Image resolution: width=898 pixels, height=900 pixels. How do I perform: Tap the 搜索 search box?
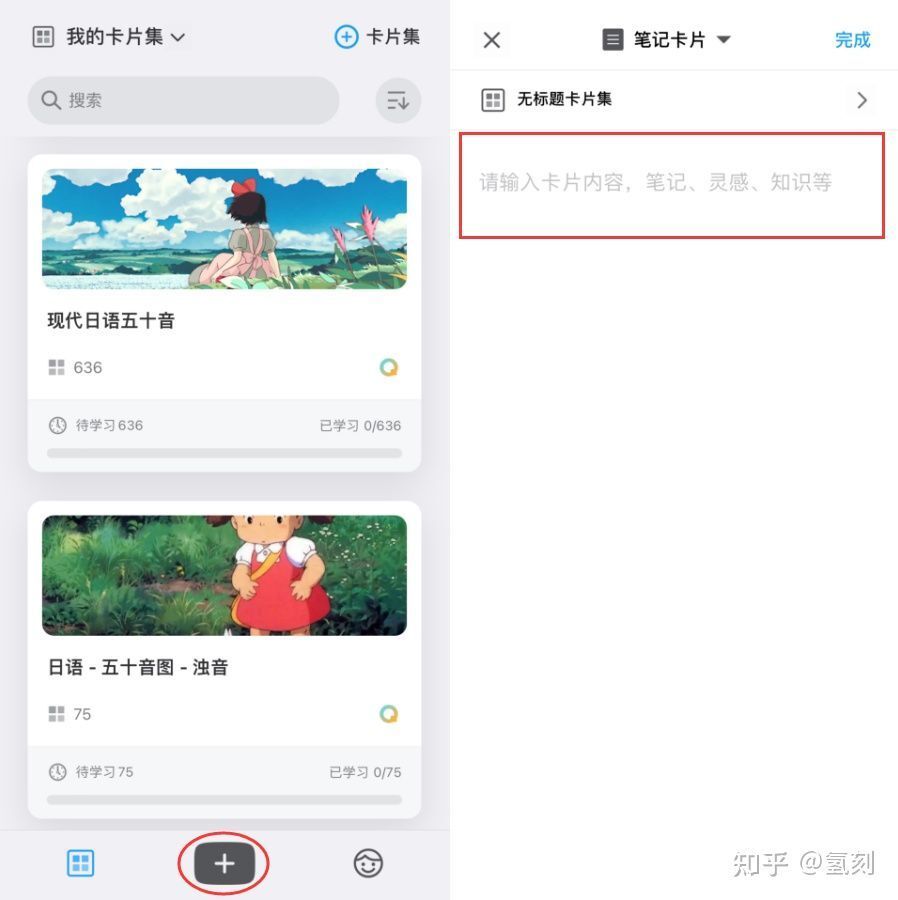pyautogui.click(x=183, y=100)
